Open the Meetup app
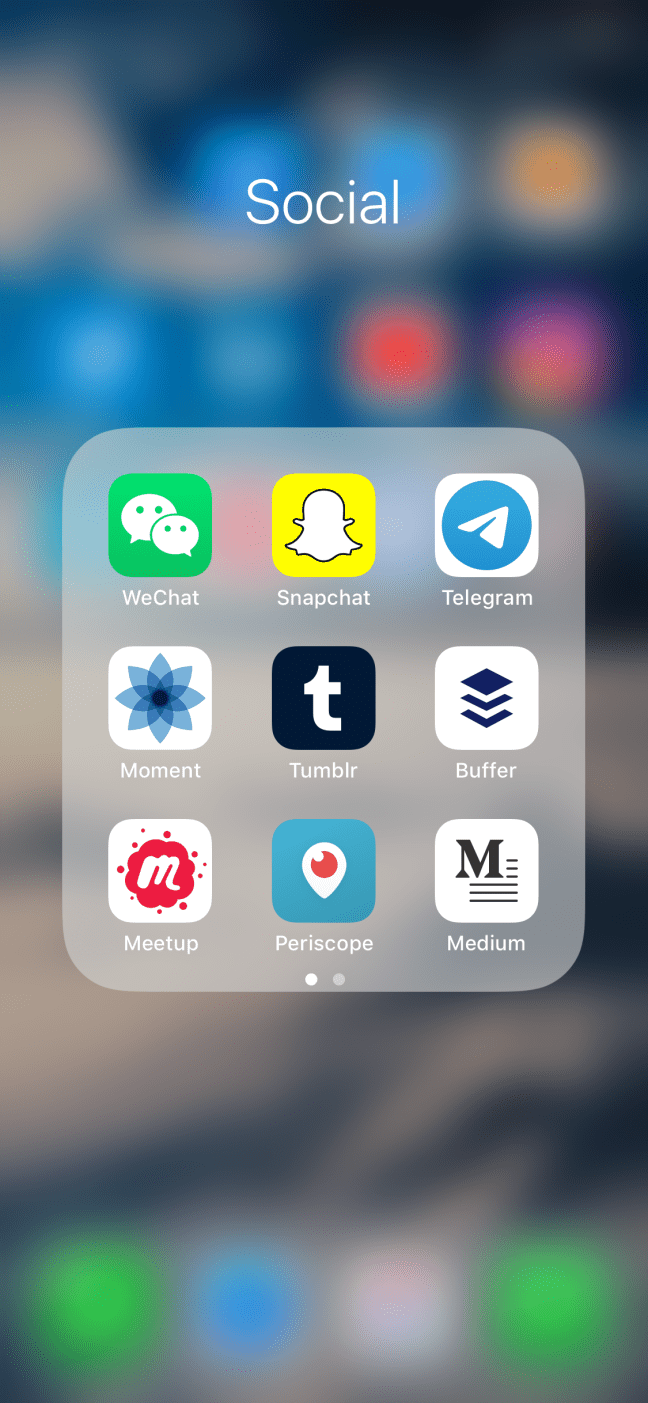Screen dimensions: 648x1403 (x=160, y=871)
